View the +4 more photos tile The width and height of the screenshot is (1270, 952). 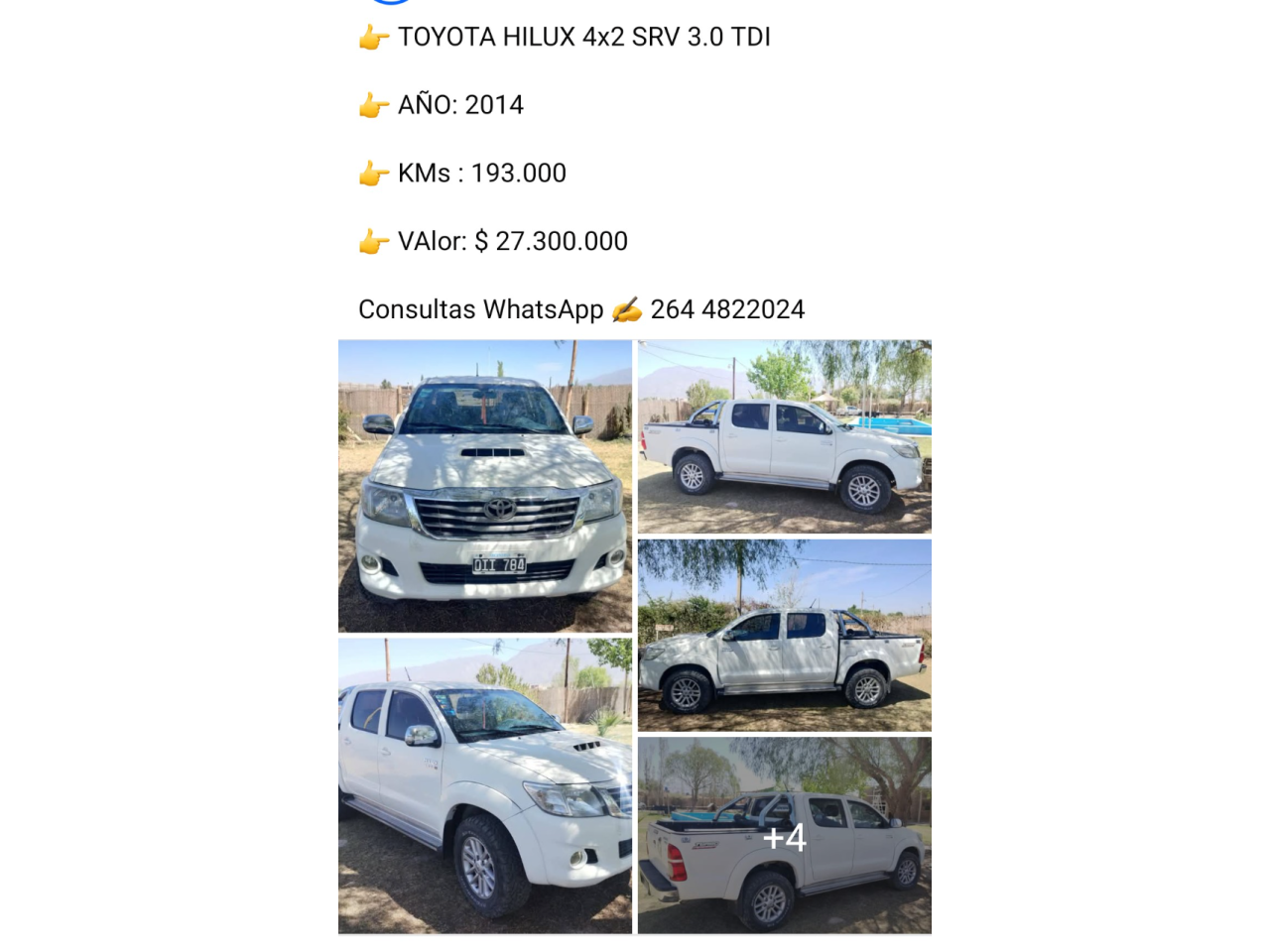pyautogui.click(x=784, y=836)
